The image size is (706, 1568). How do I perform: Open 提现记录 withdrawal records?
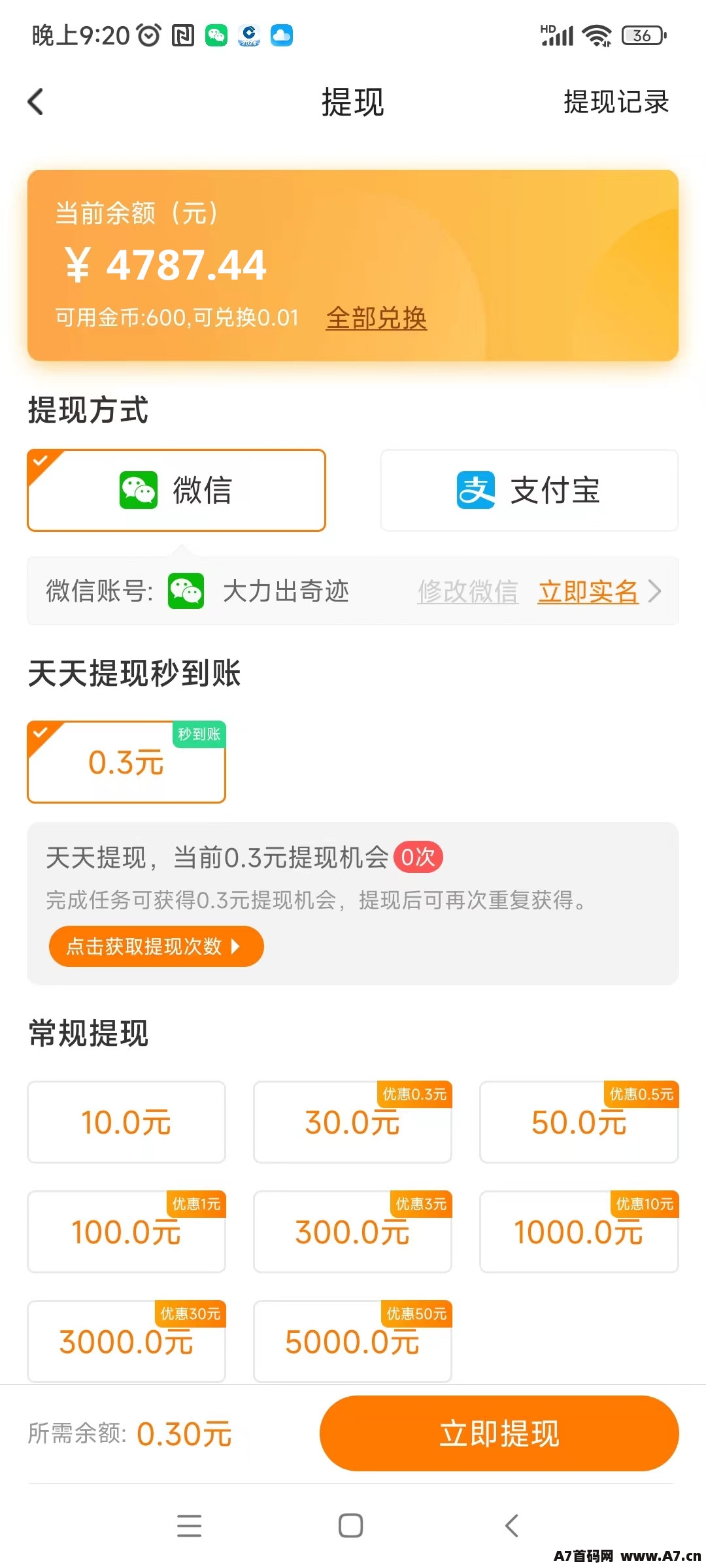616,102
